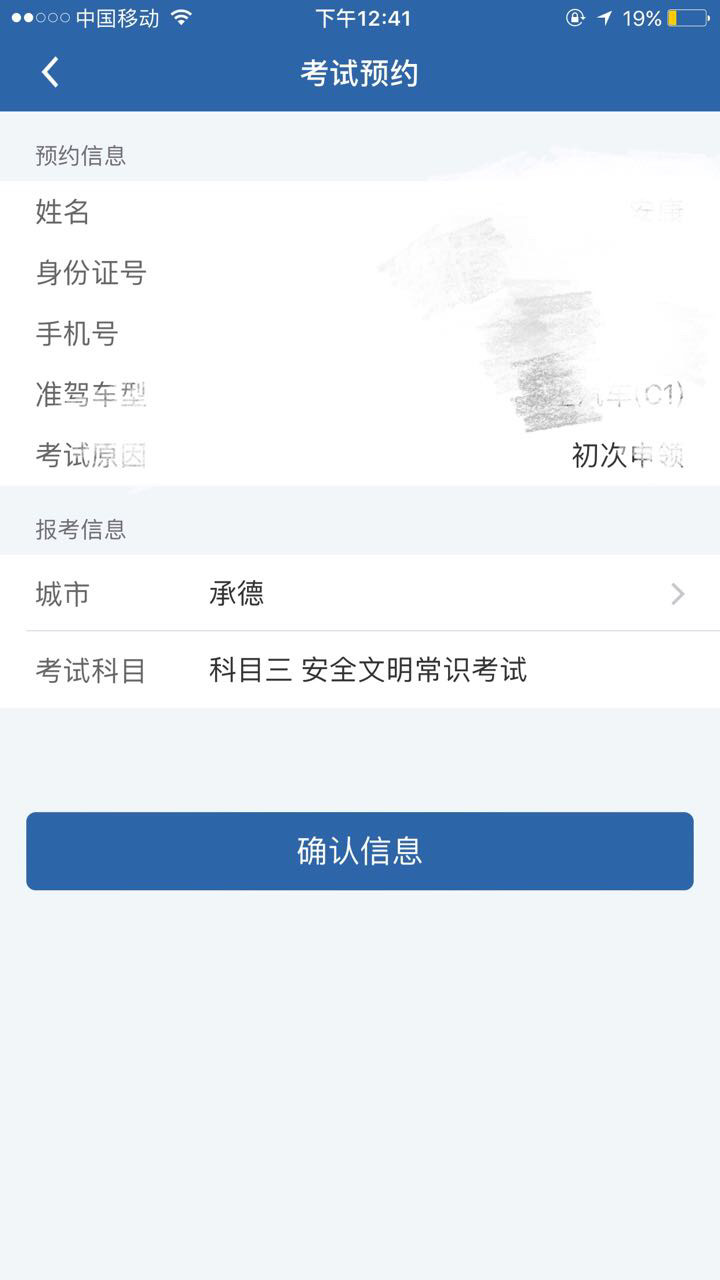The height and width of the screenshot is (1280, 720).
Task: Expand the 考试科目 row options
Action: [360, 670]
